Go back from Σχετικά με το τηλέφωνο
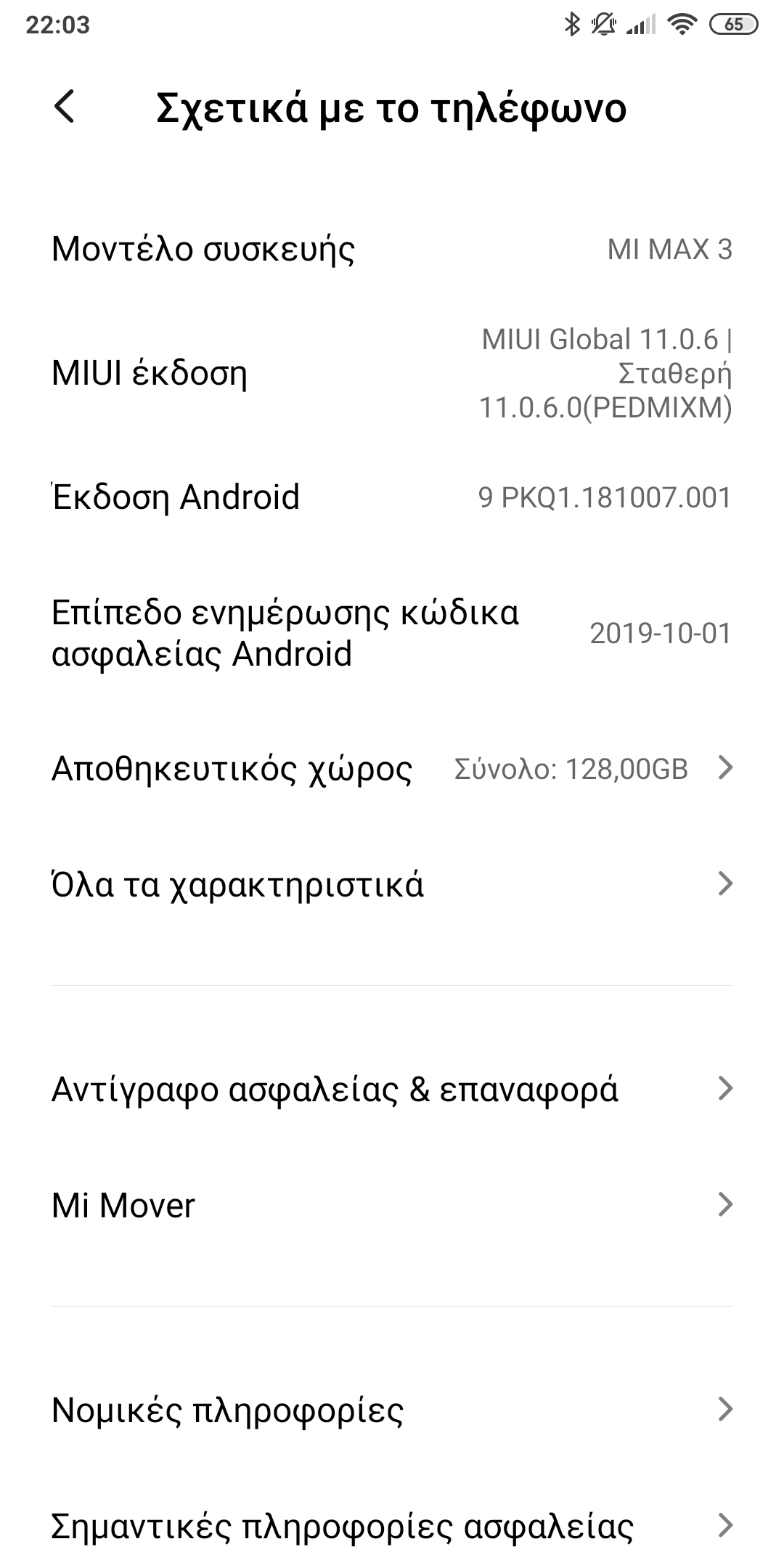 tap(65, 107)
